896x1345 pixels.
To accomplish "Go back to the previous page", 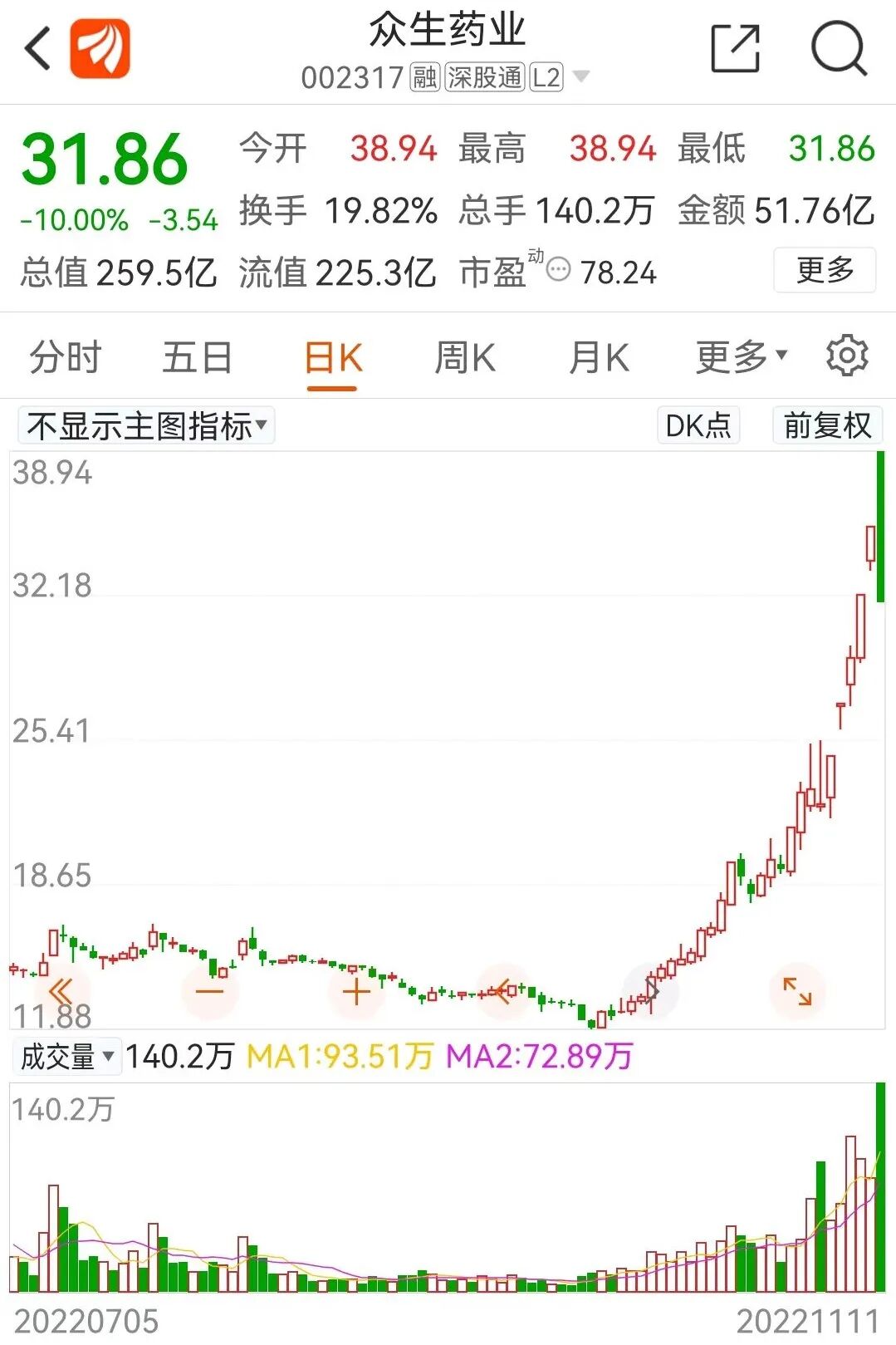I will point(38,48).
